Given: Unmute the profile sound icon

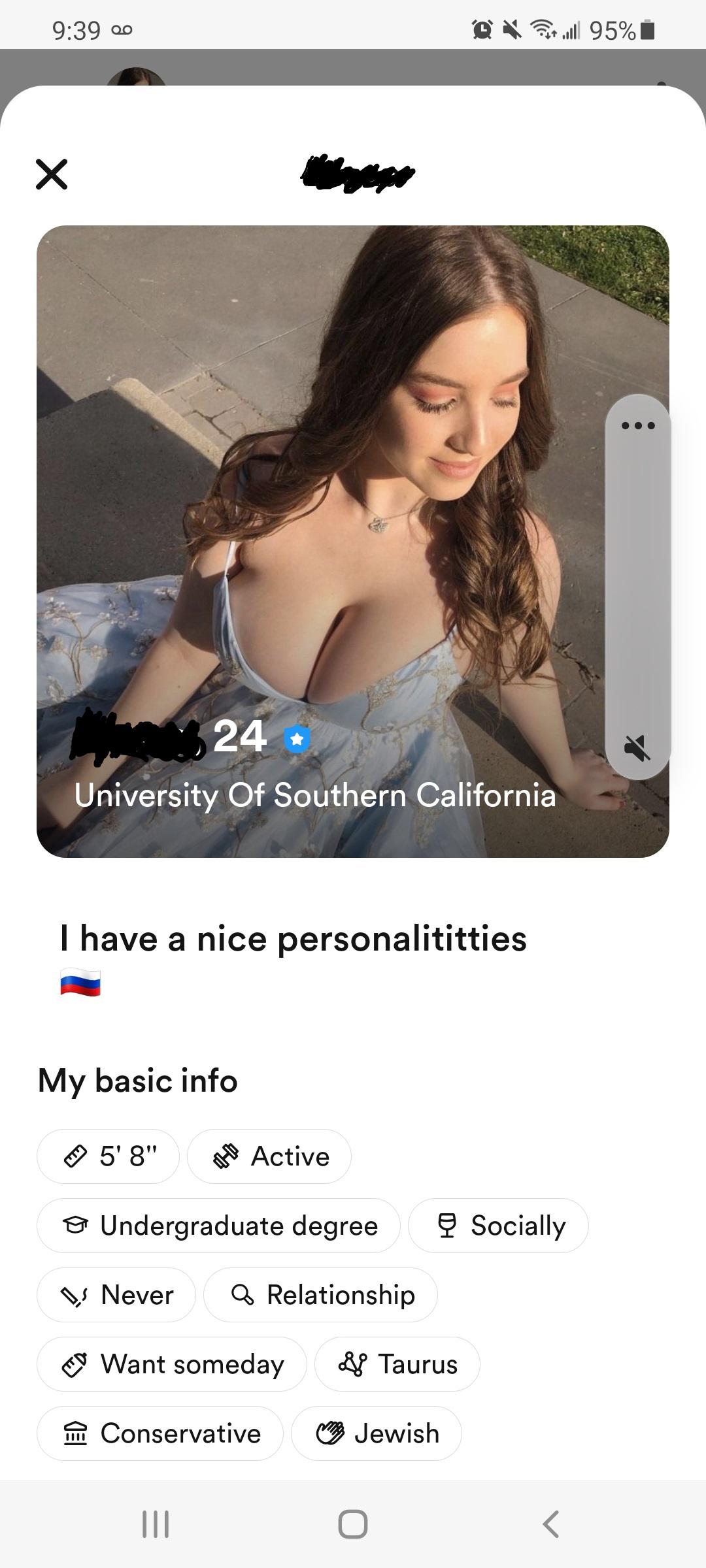Looking at the screenshot, I should 637,748.
